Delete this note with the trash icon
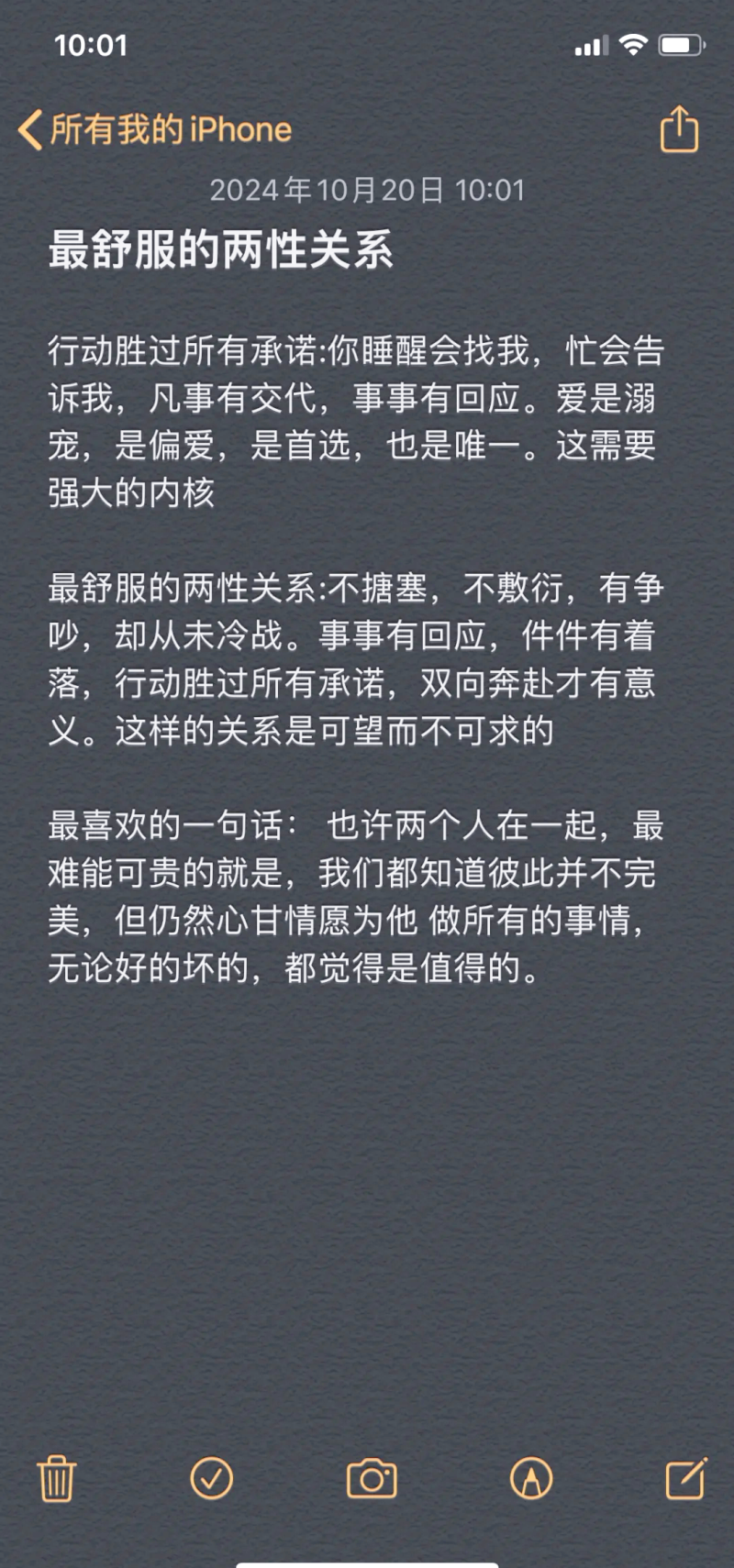 click(x=57, y=1478)
